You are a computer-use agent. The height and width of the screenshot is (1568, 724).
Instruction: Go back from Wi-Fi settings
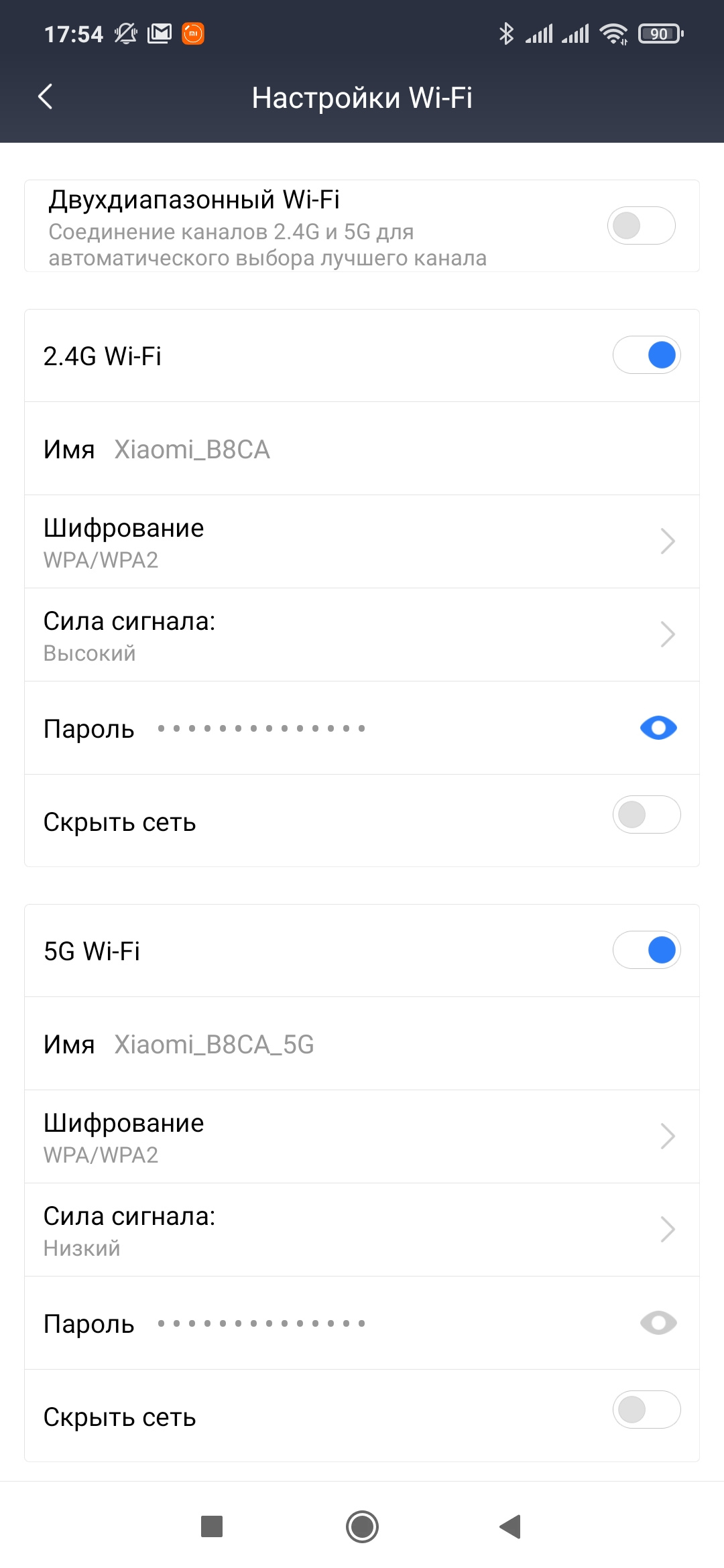point(46,96)
